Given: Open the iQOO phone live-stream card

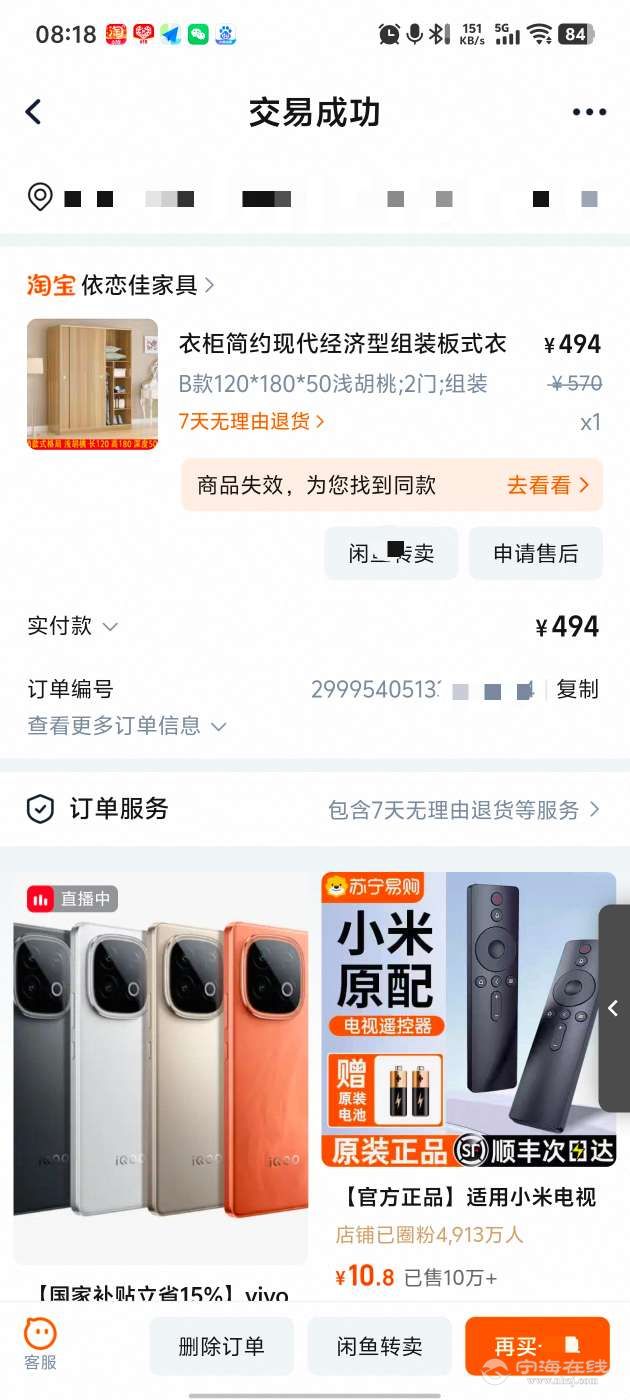Looking at the screenshot, I should pos(160,1070).
